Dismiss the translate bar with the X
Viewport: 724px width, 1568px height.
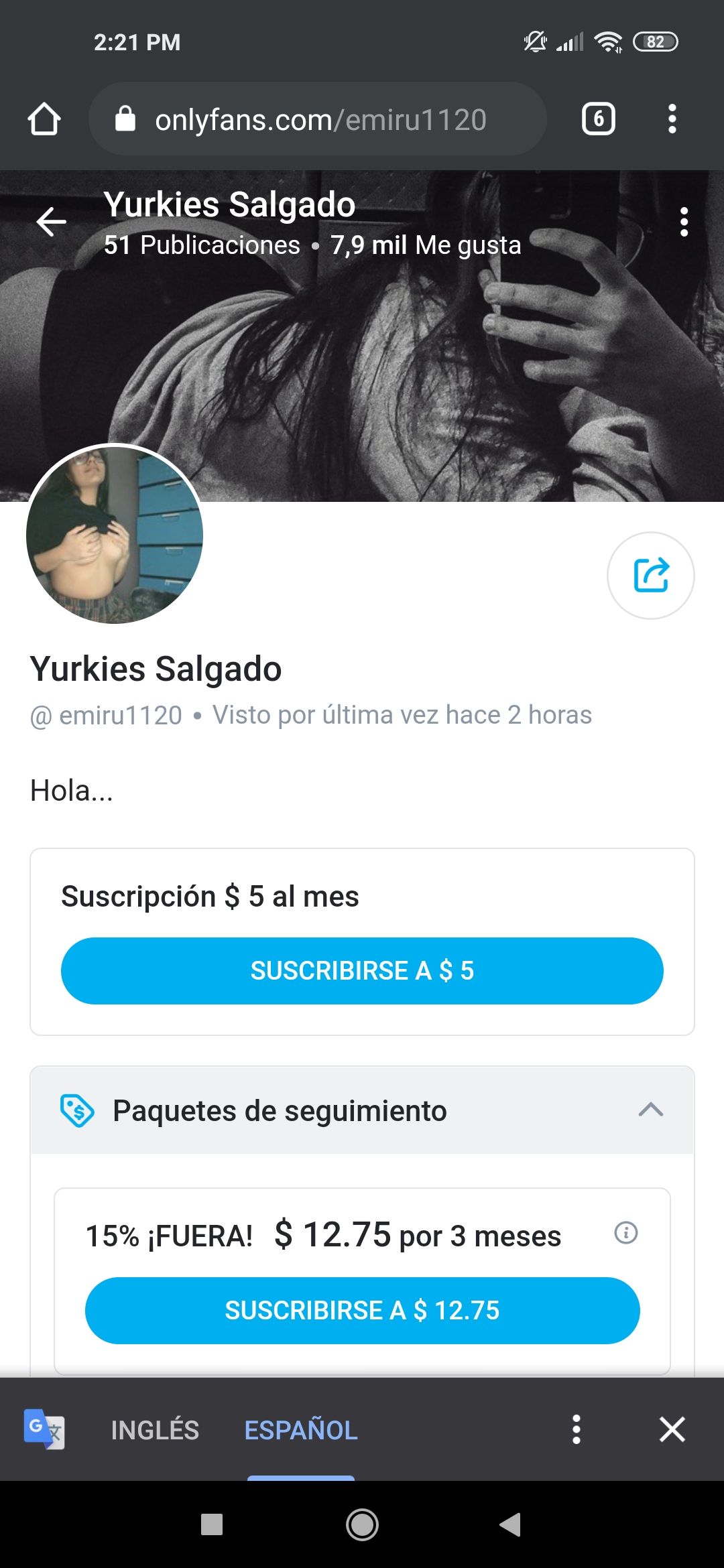[672, 1429]
